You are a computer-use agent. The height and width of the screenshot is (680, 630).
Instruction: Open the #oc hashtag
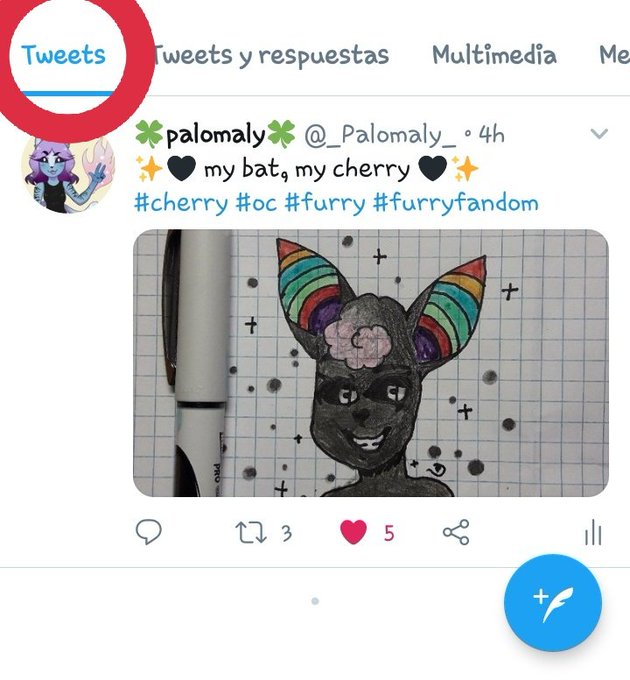[x=256, y=203]
